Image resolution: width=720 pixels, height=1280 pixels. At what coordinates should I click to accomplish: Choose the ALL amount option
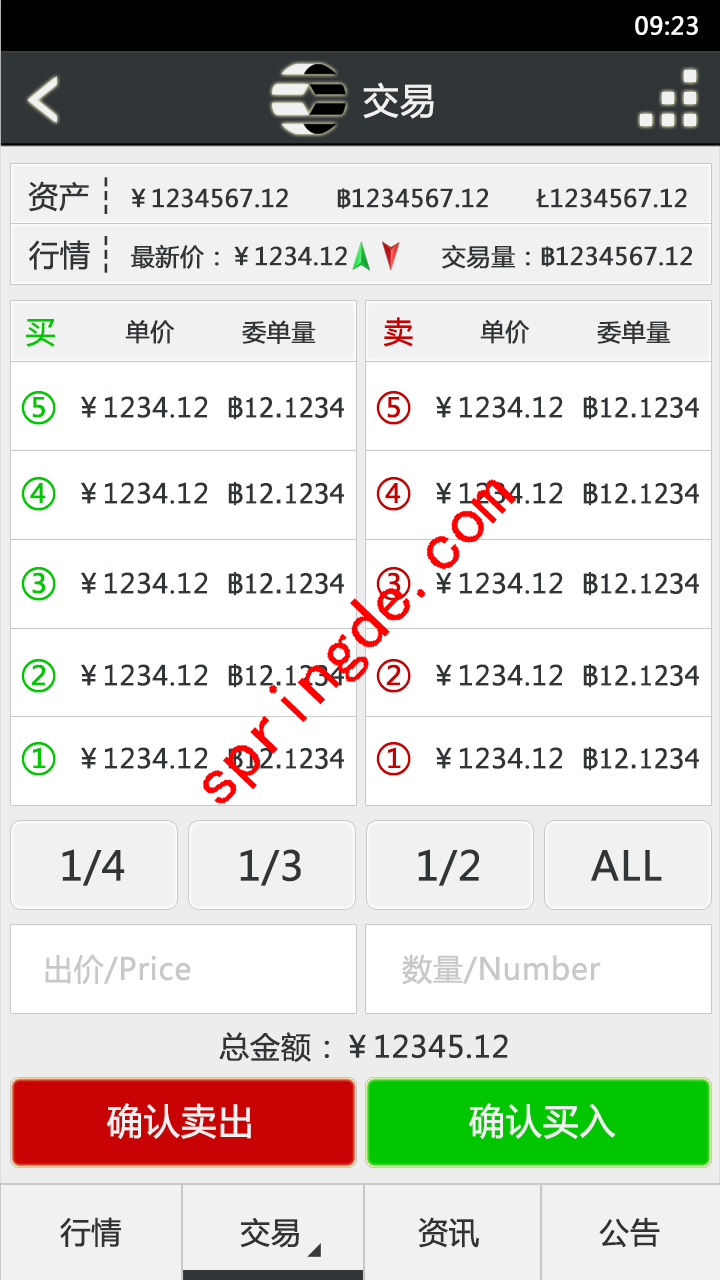click(627, 864)
